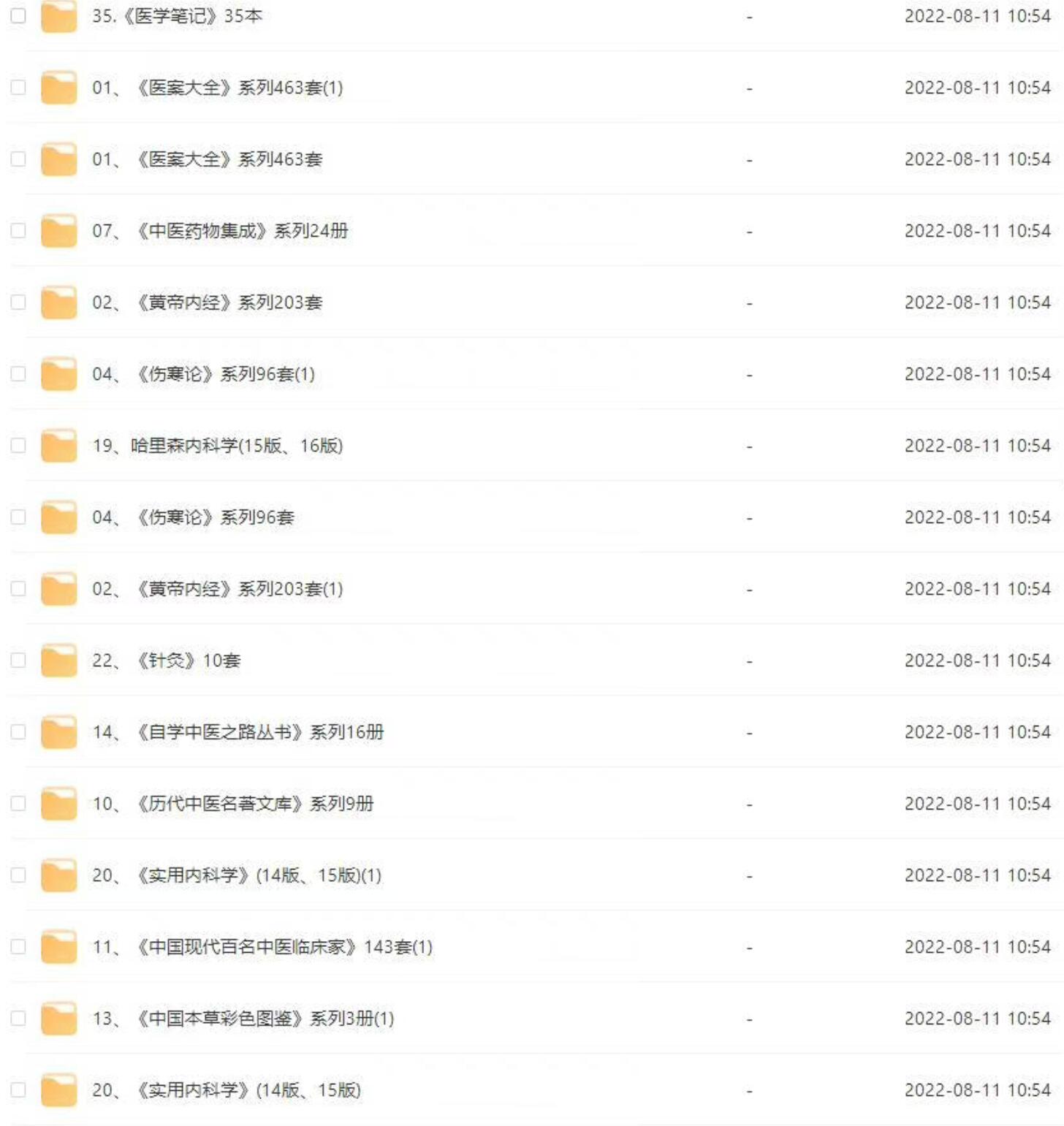This screenshot has width=1064, height=1126.
Task: Open folder 35.《医学笔记》35本
Action: 177,16
